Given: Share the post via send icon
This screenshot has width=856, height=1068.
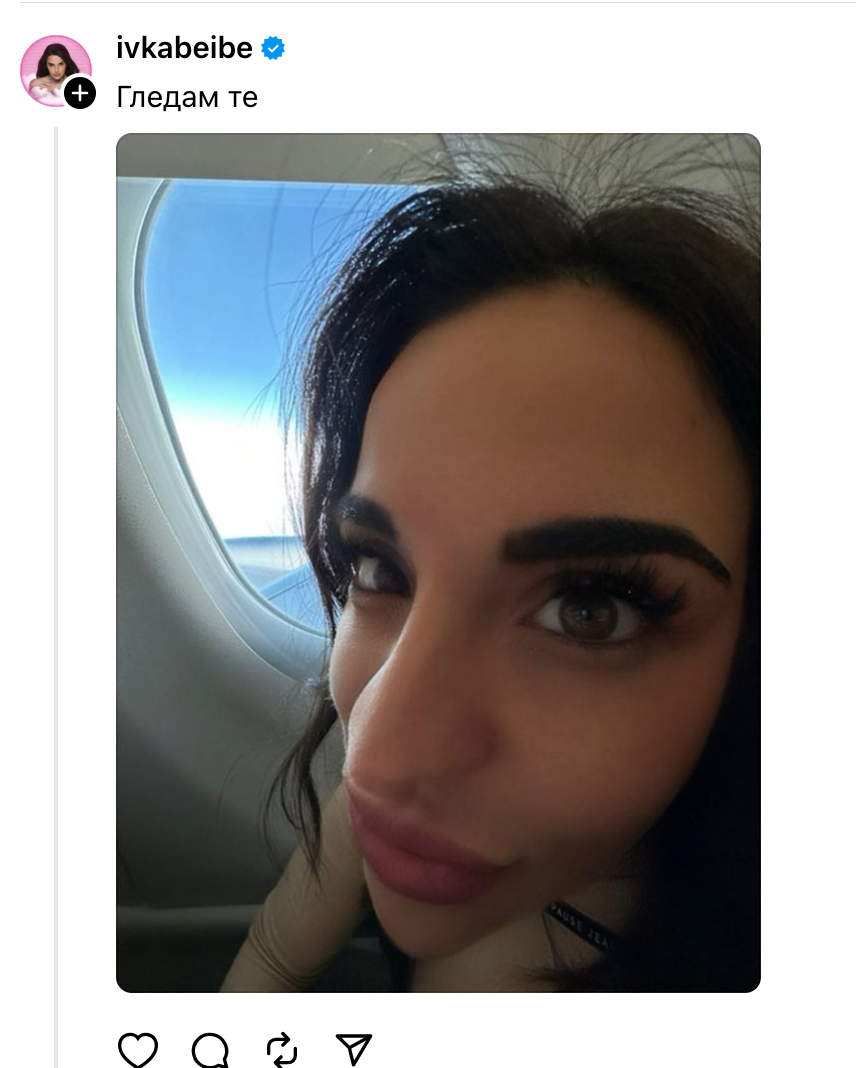Looking at the screenshot, I should [354, 1050].
